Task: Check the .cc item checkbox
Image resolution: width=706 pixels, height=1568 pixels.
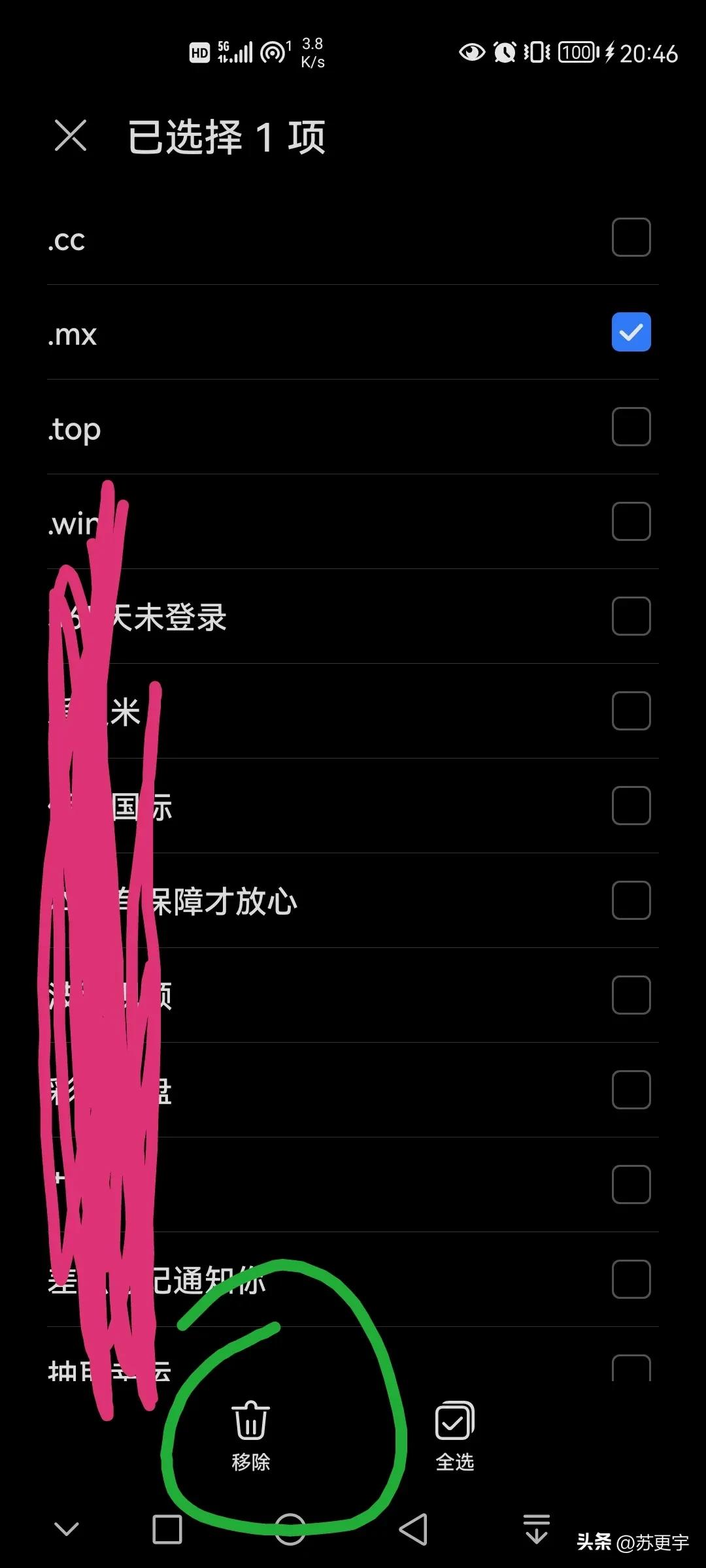Action: pyautogui.click(x=631, y=238)
